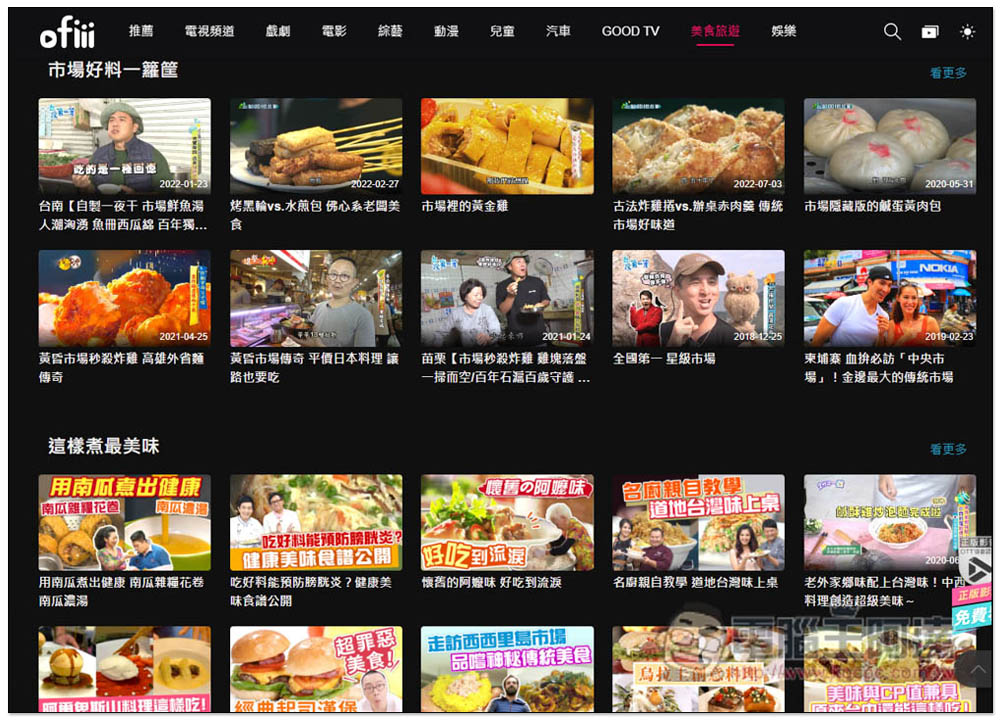Screen dimensions: 1000x721
Task: Switch to the 綜藝 tab
Action: (x=390, y=31)
